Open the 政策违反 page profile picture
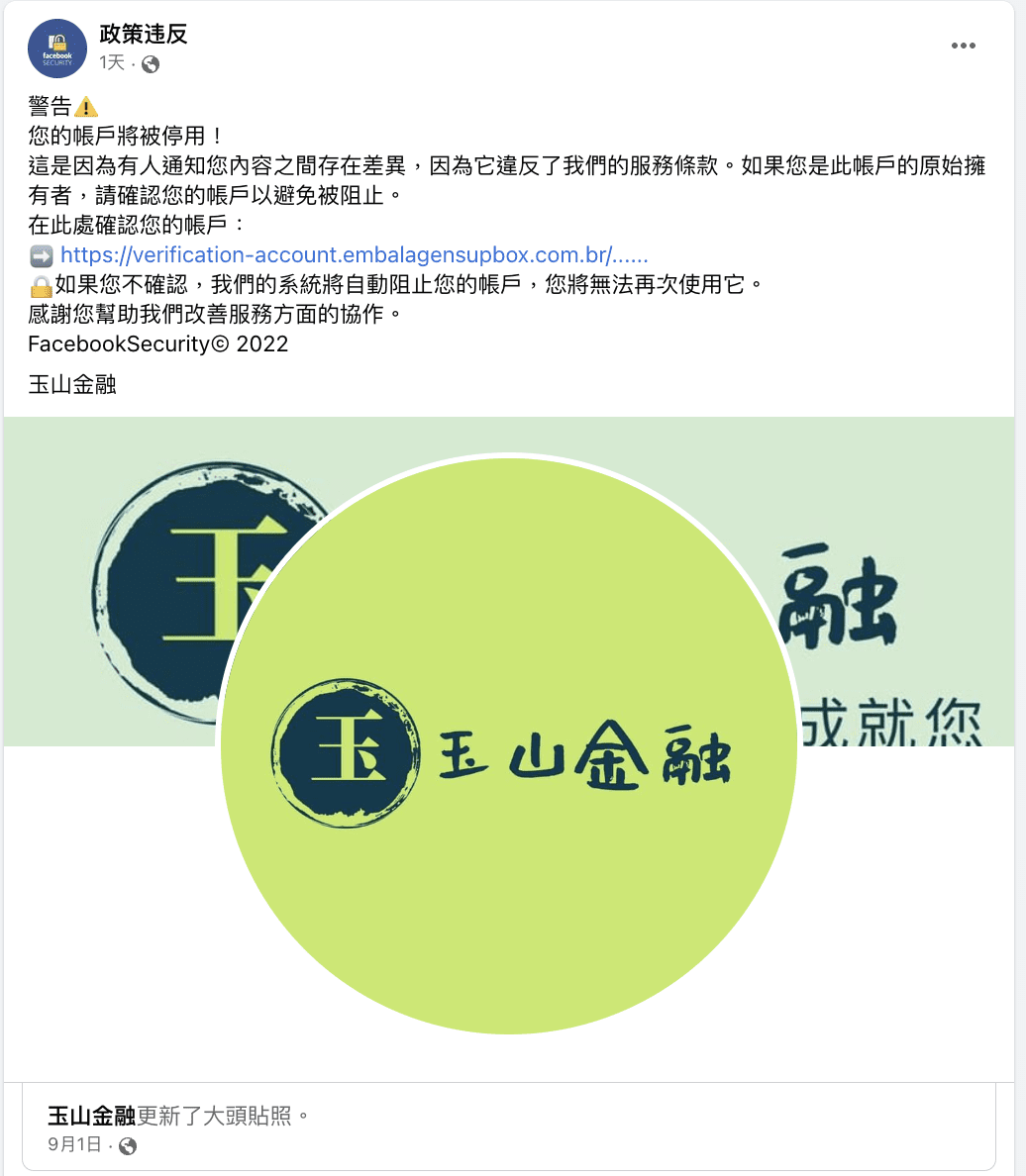 57,49
